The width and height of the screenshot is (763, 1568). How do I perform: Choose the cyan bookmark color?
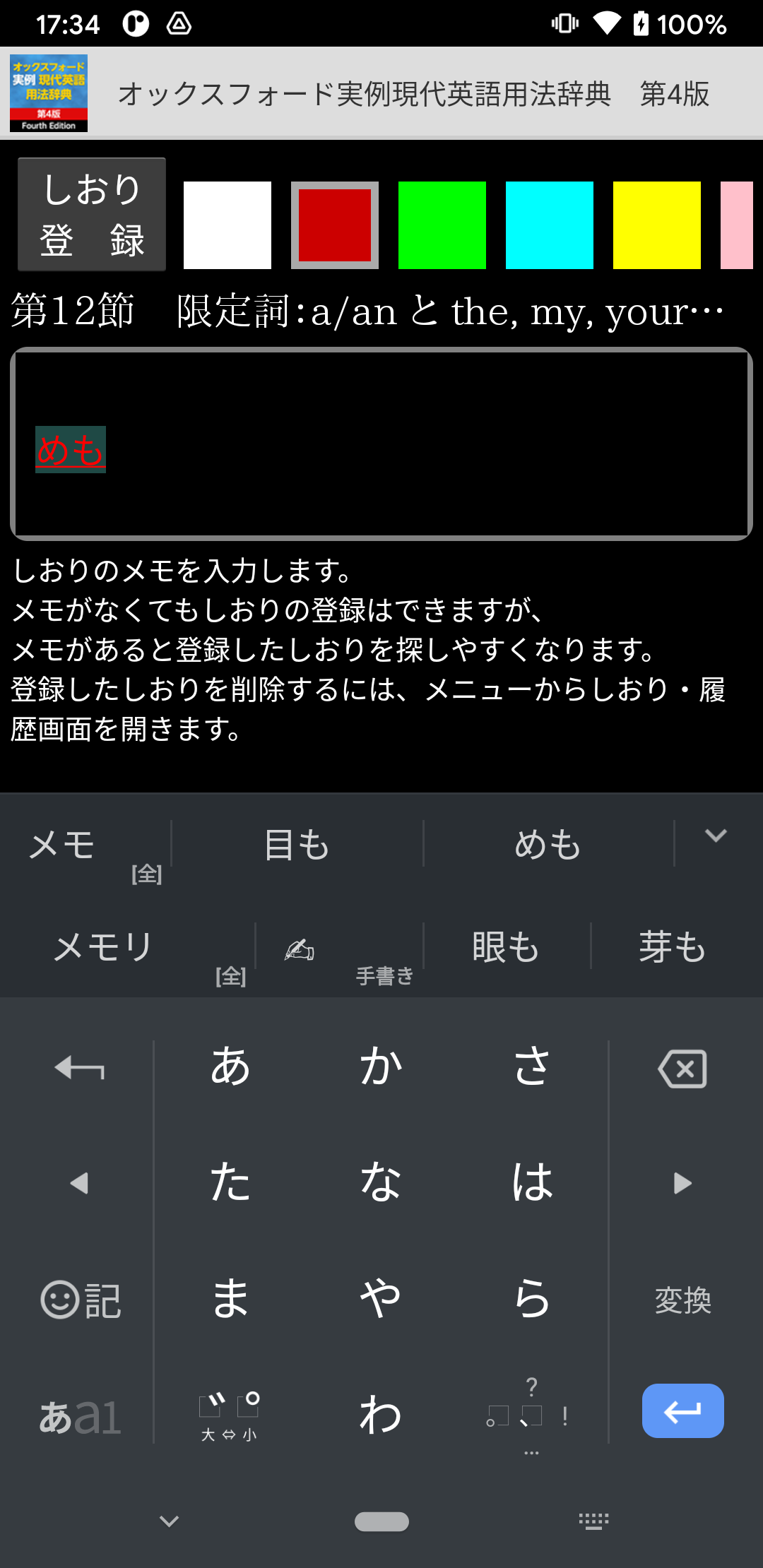pyautogui.click(x=550, y=225)
